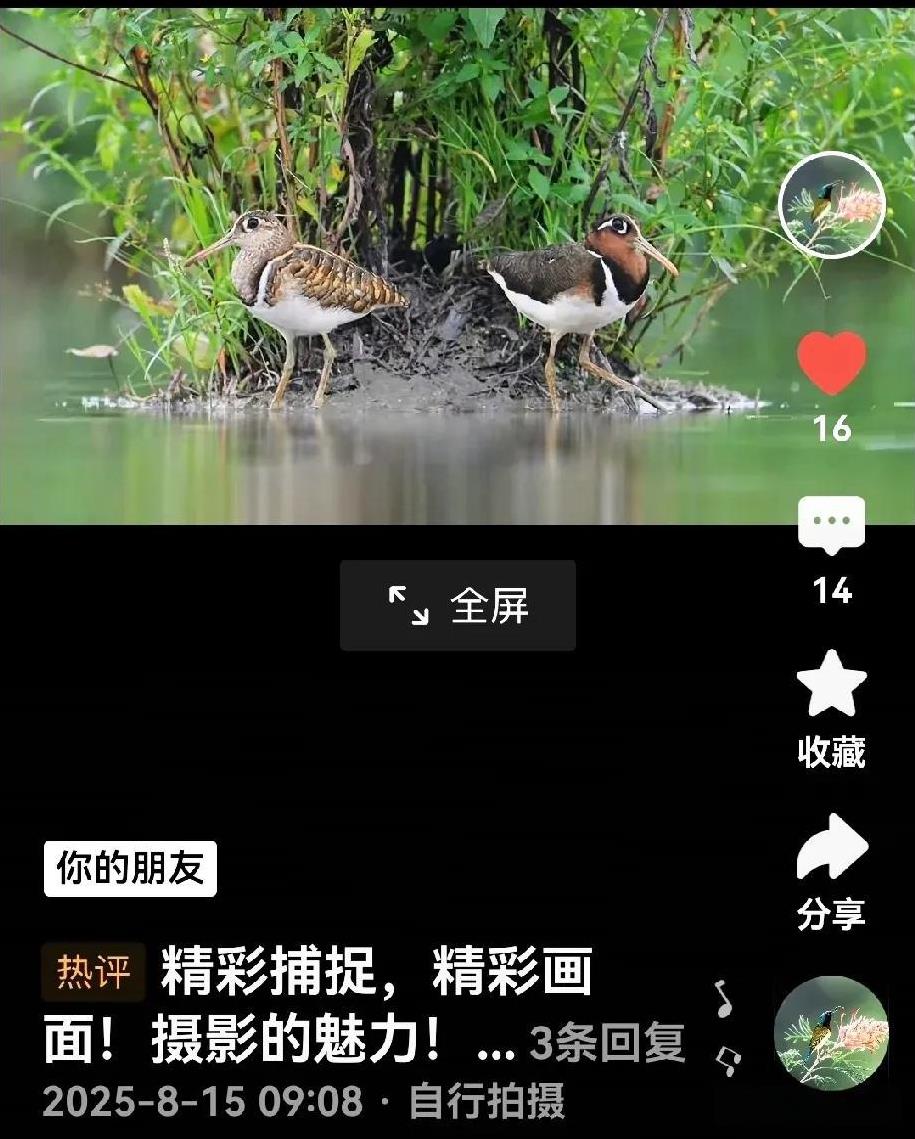Share the video via 分享 arrow
Image resolution: width=915 pixels, height=1139 pixels.
point(832,847)
